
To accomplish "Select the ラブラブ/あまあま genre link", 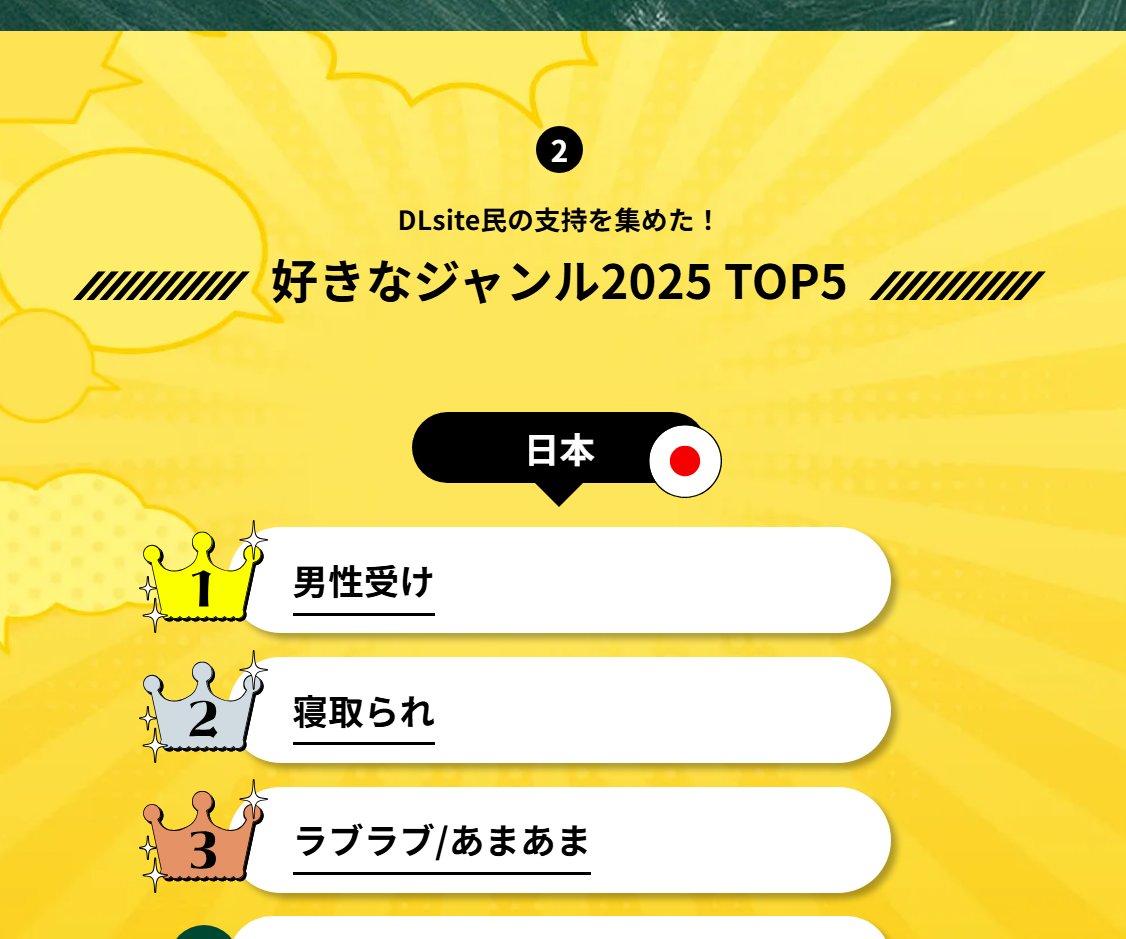I will [442, 841].
